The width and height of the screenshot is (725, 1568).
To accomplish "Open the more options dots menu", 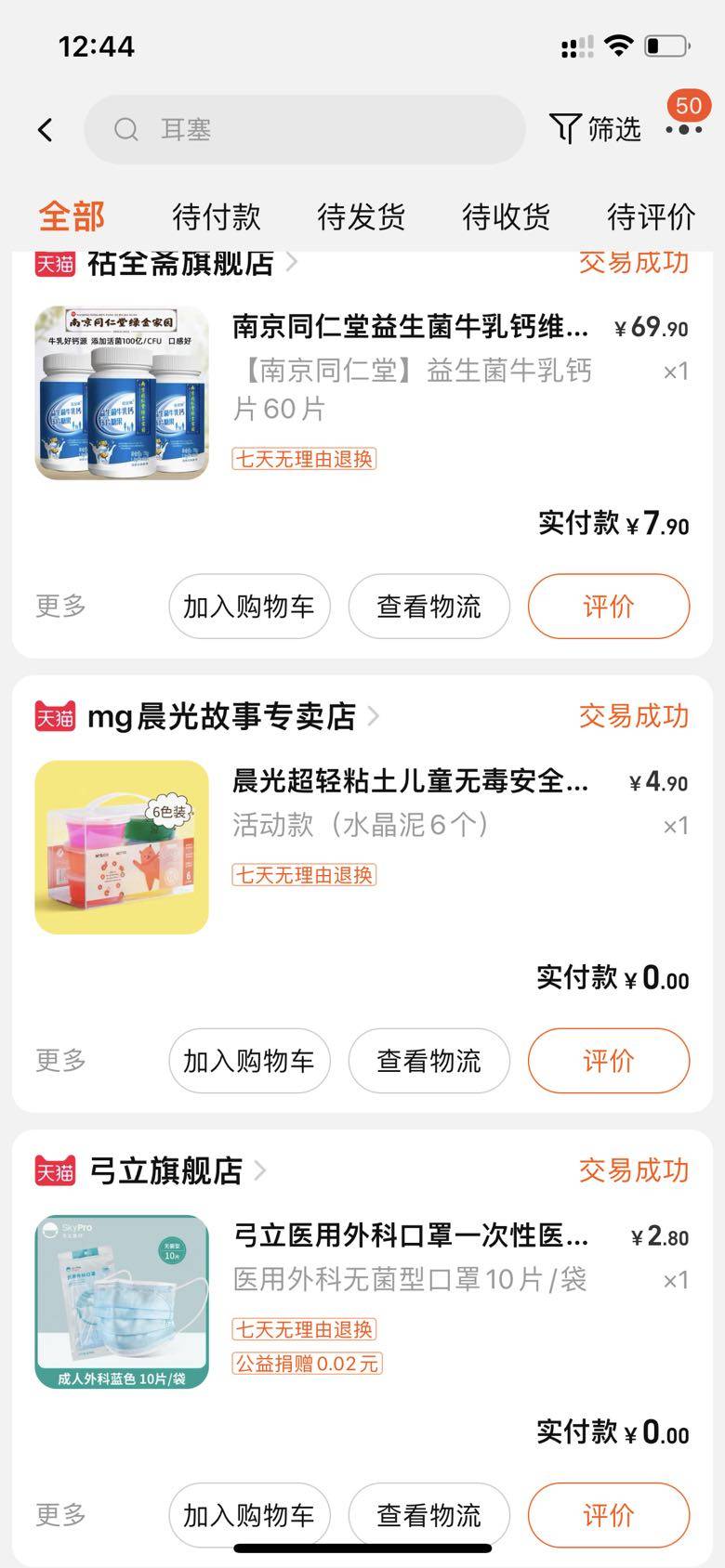I will (684, 129).
